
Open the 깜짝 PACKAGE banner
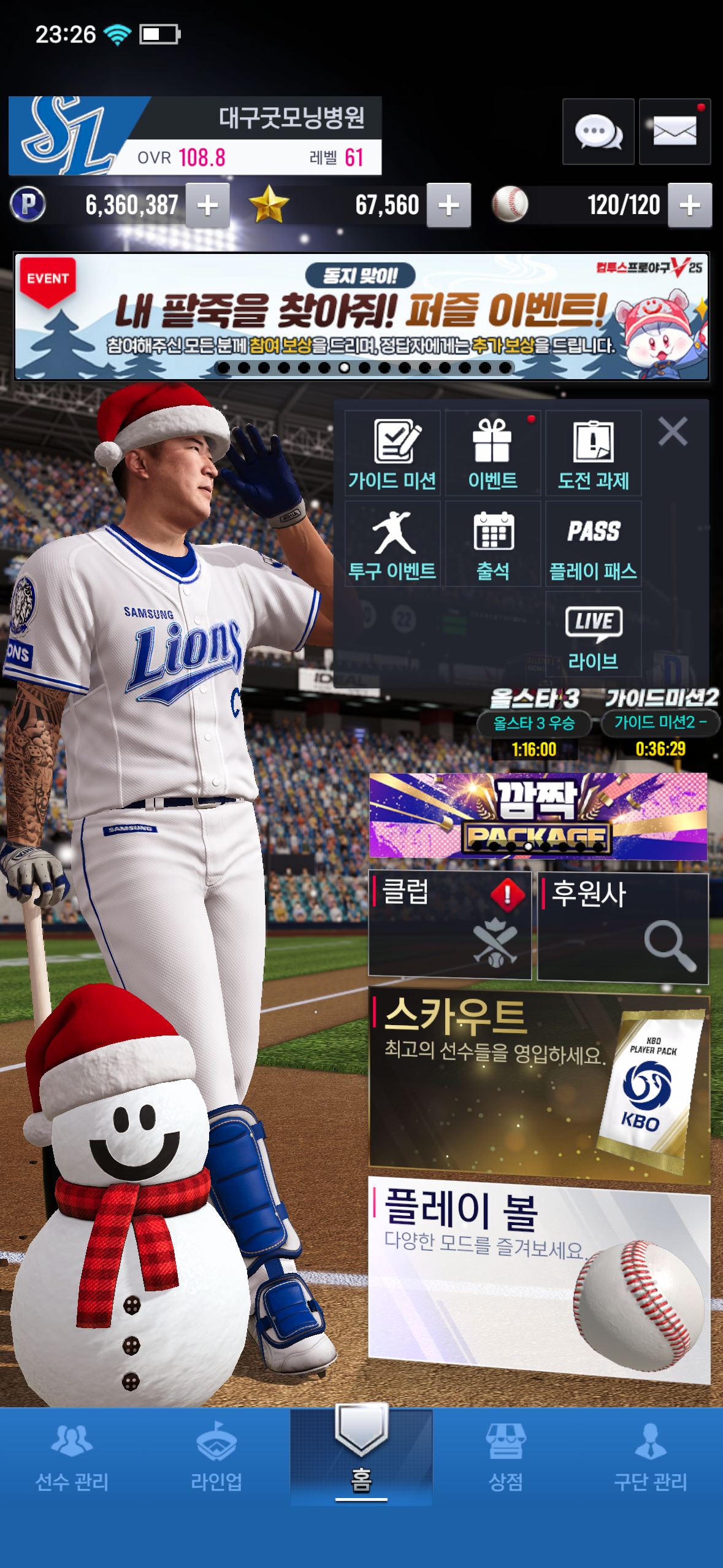pyautogui.click(x=538, y=815)
